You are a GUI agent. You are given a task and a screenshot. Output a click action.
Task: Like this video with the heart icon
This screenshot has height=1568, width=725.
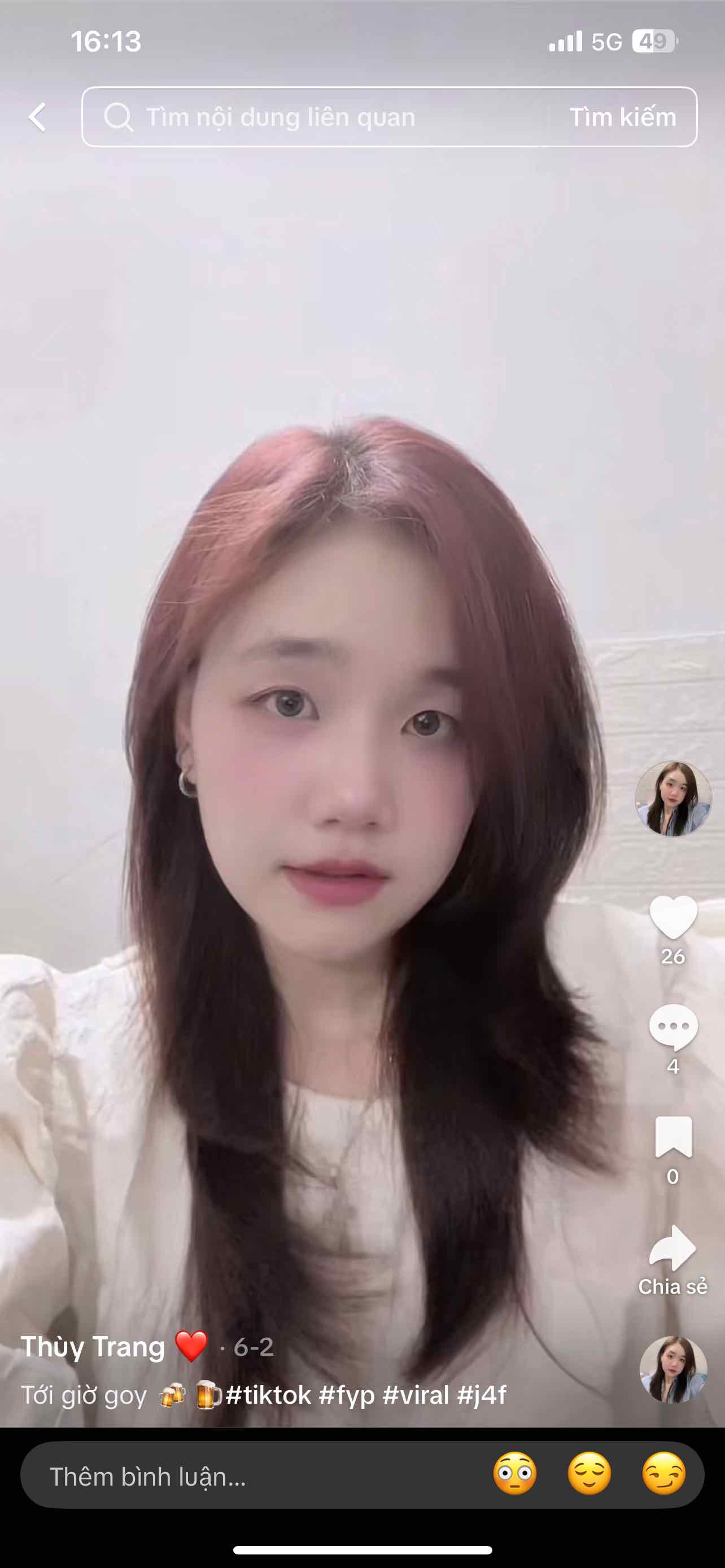pyautogui.click(x=672, y=917)
